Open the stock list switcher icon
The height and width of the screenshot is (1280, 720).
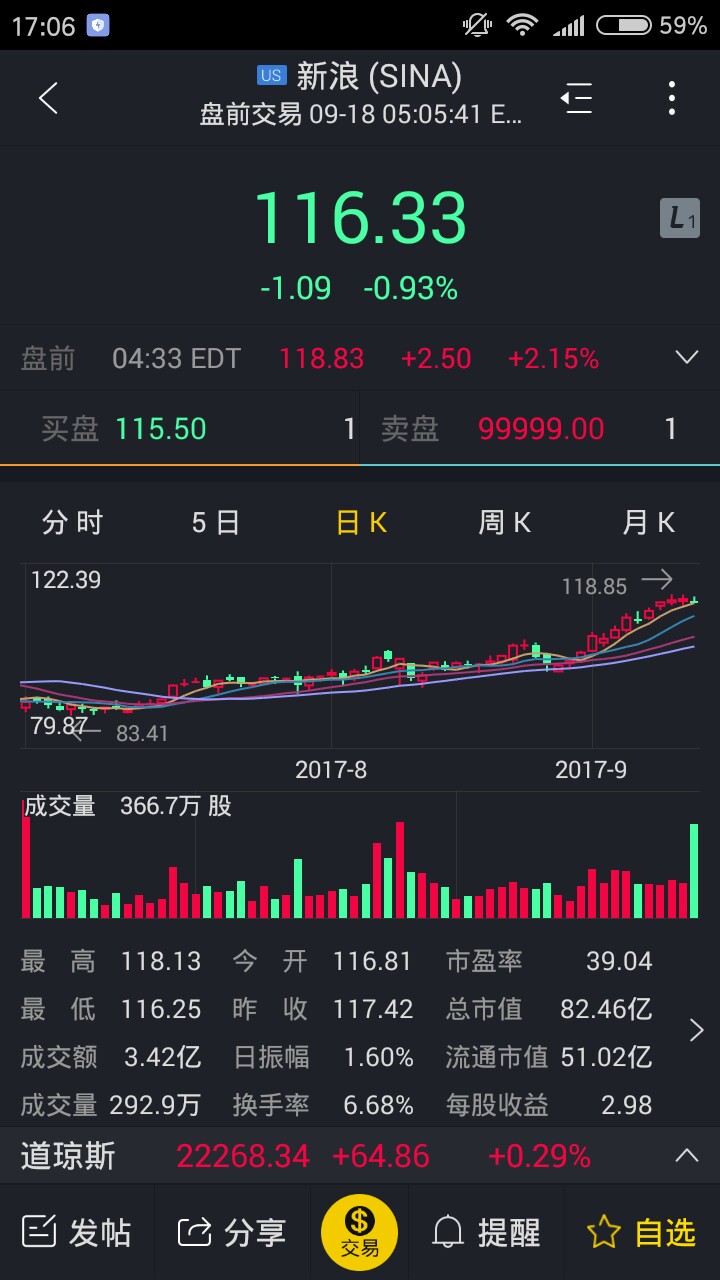pos(577,98)
